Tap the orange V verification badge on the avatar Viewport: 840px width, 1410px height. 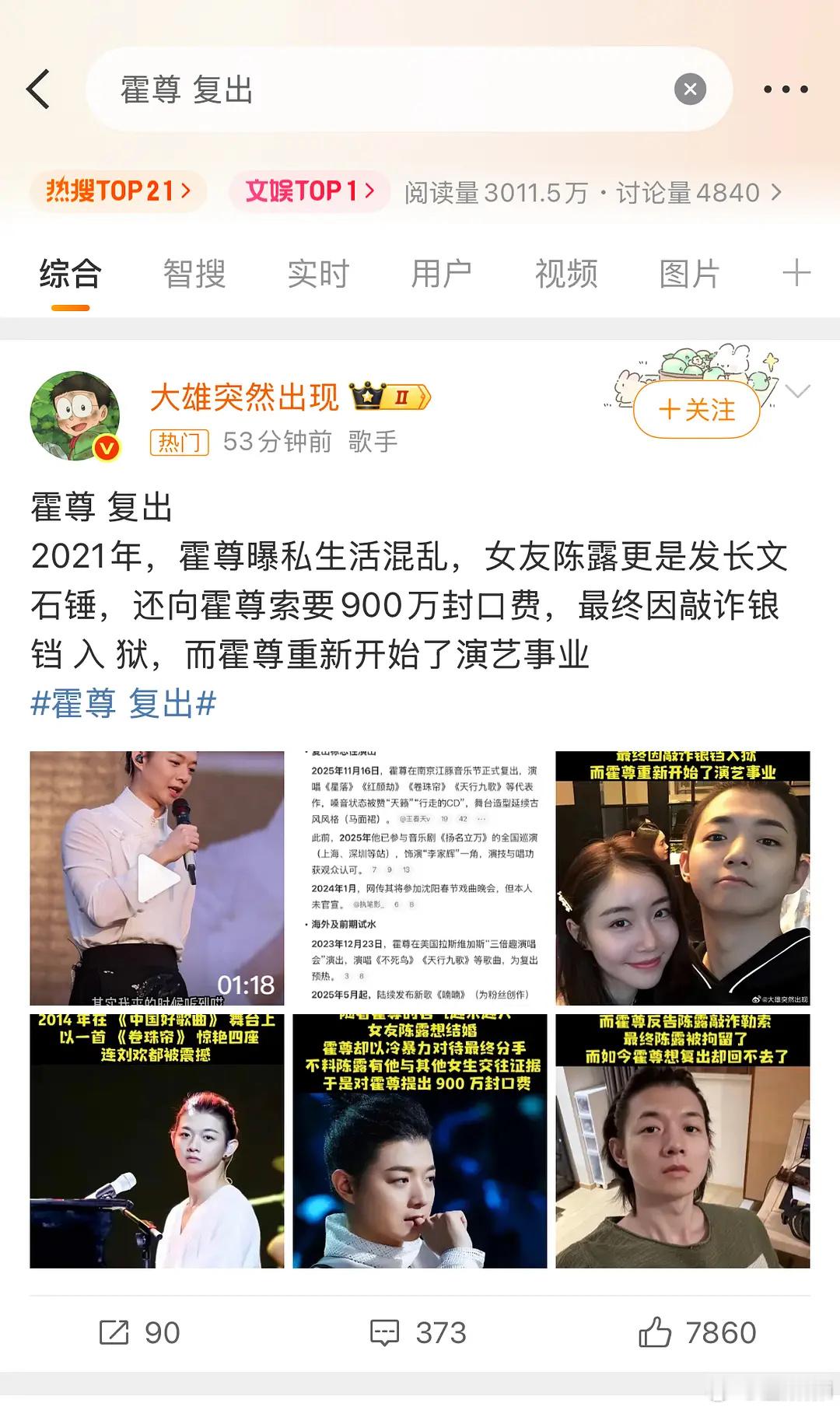[107, 447]
